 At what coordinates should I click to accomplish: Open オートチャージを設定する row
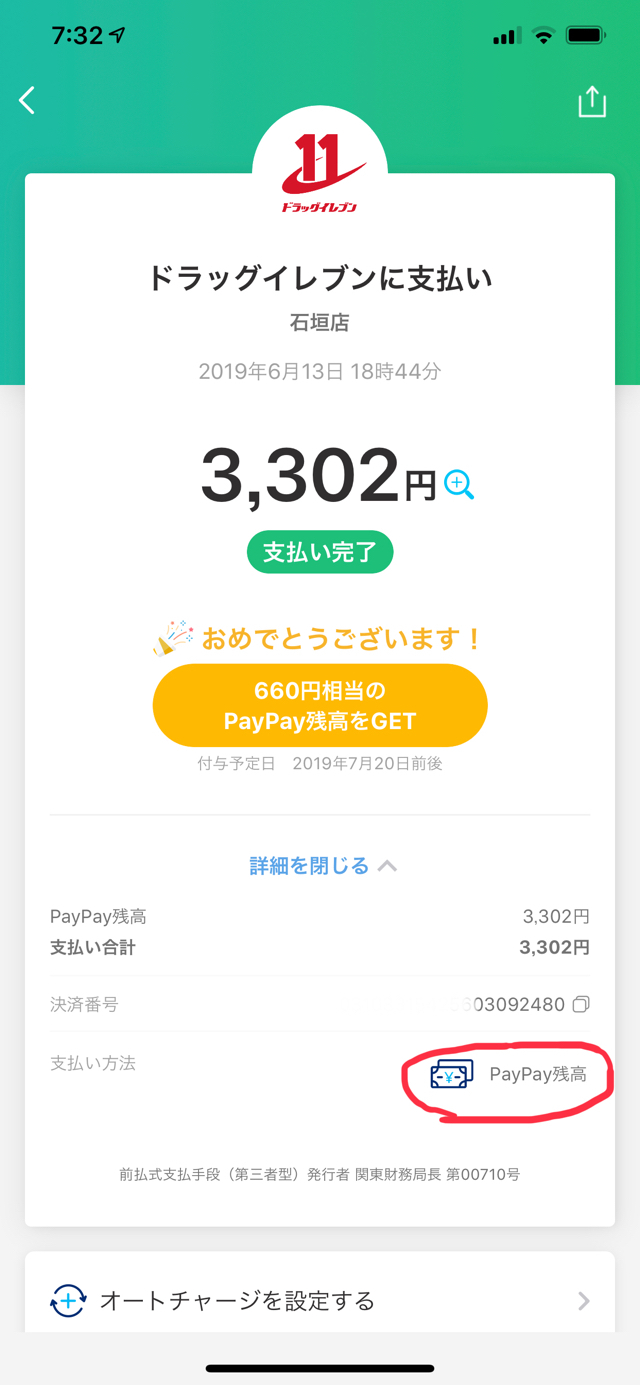pos(320,1300)
